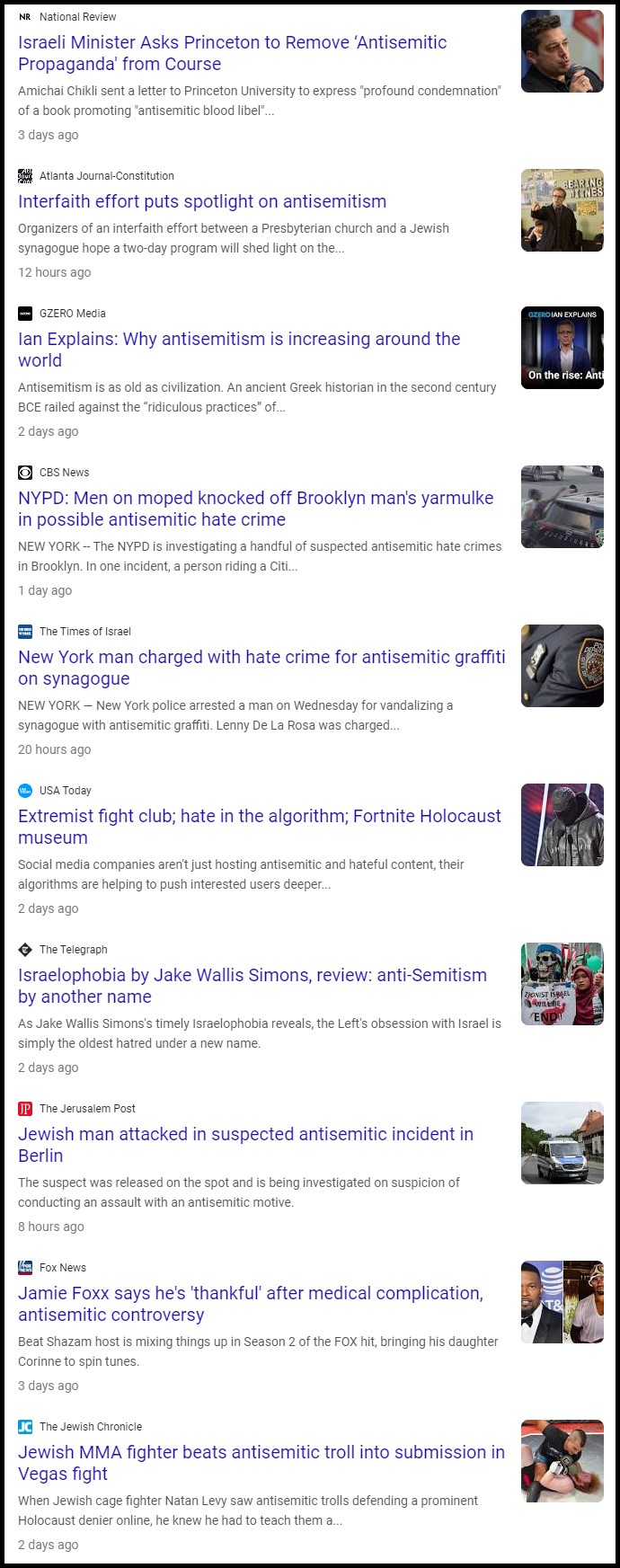Tap the Jamie Foxx photo thumbnail
The height and width of the screenshot is (1568, 620).
click(562, 1302)
